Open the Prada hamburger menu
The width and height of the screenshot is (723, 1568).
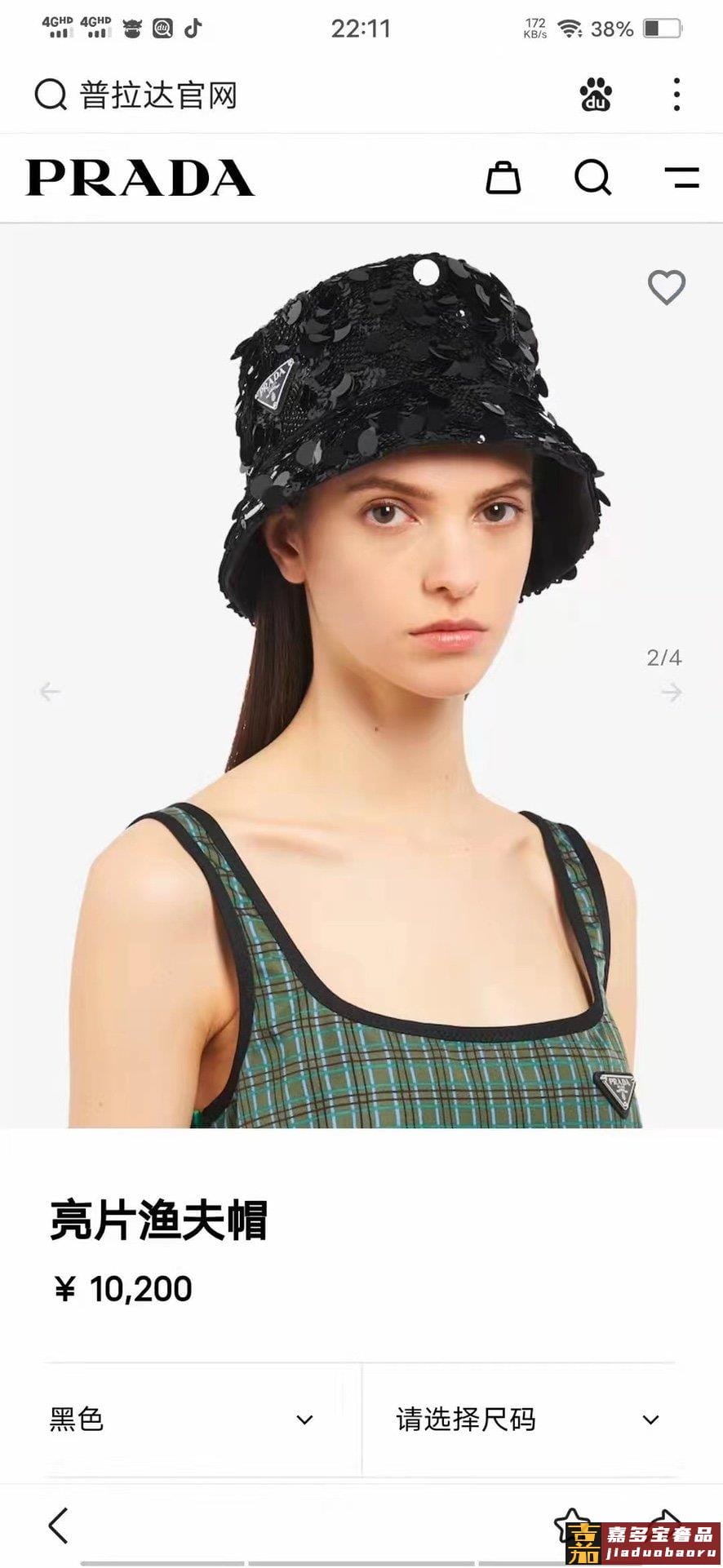[x=681, y=177]
